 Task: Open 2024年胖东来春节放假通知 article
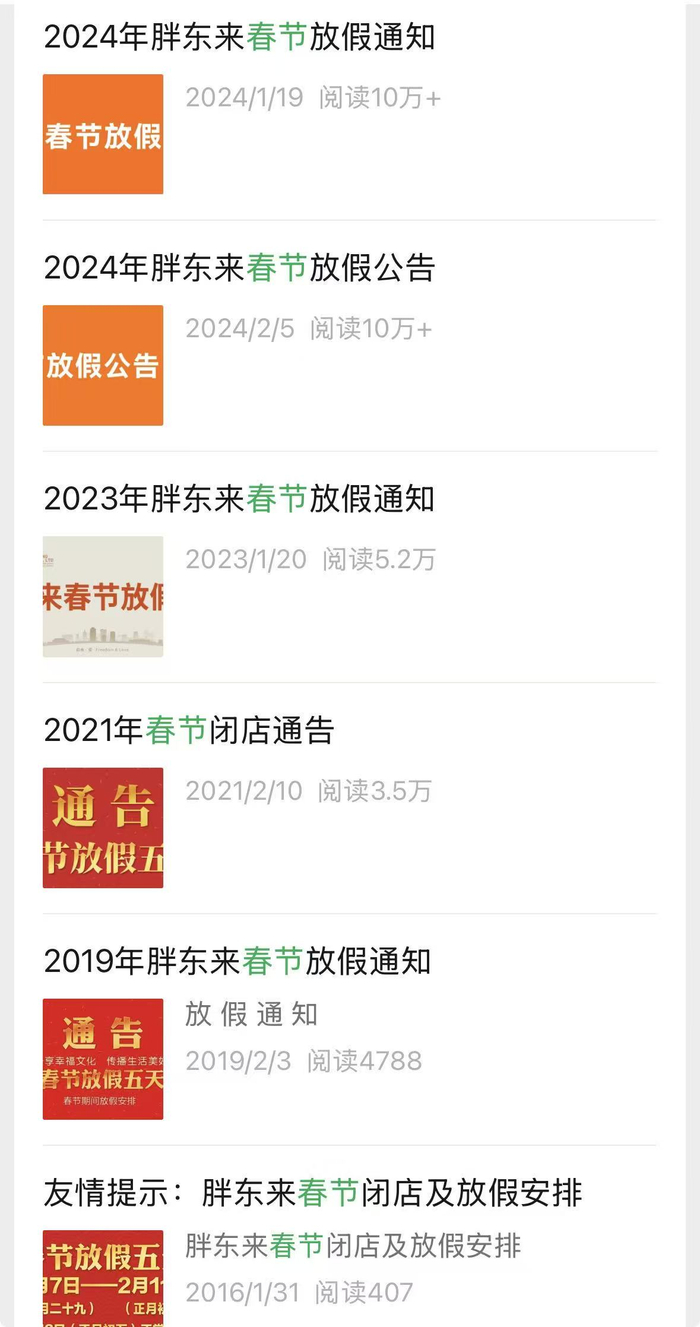point(240,37)
